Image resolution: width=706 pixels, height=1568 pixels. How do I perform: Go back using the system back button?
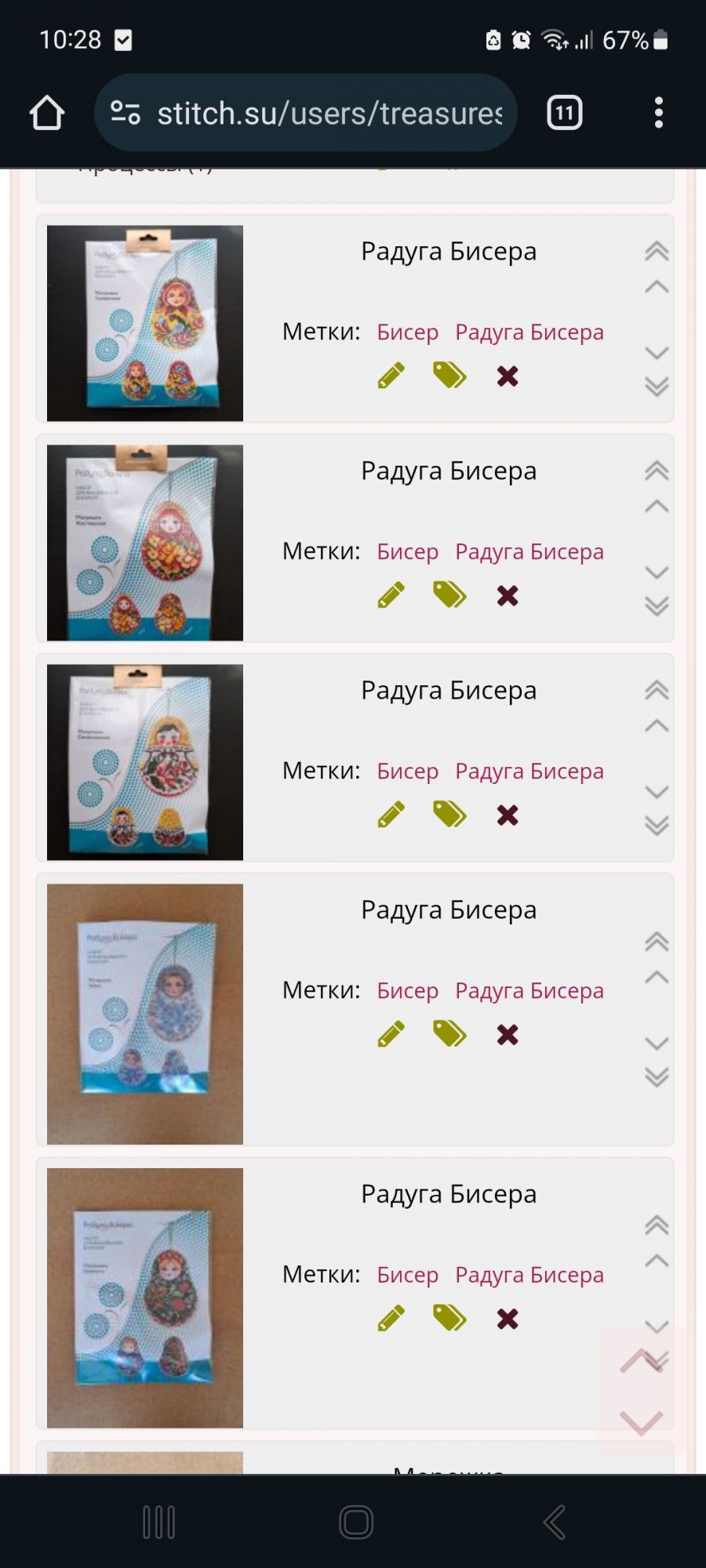555,1522
